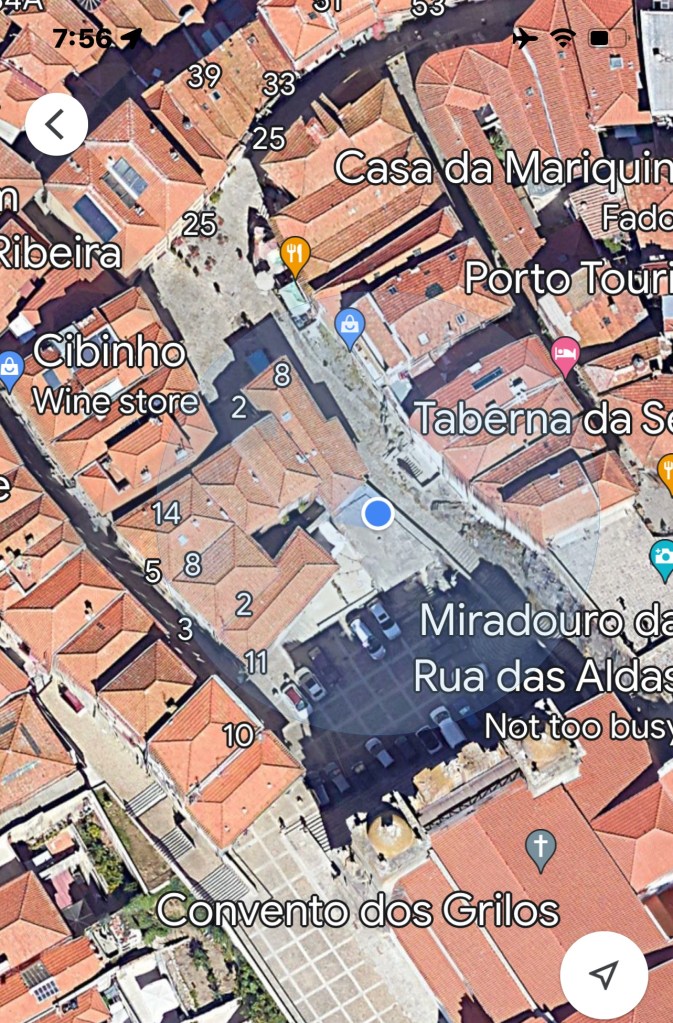Go back using the back arrow
Viewport: 673px width, 1023px height.
56,124
